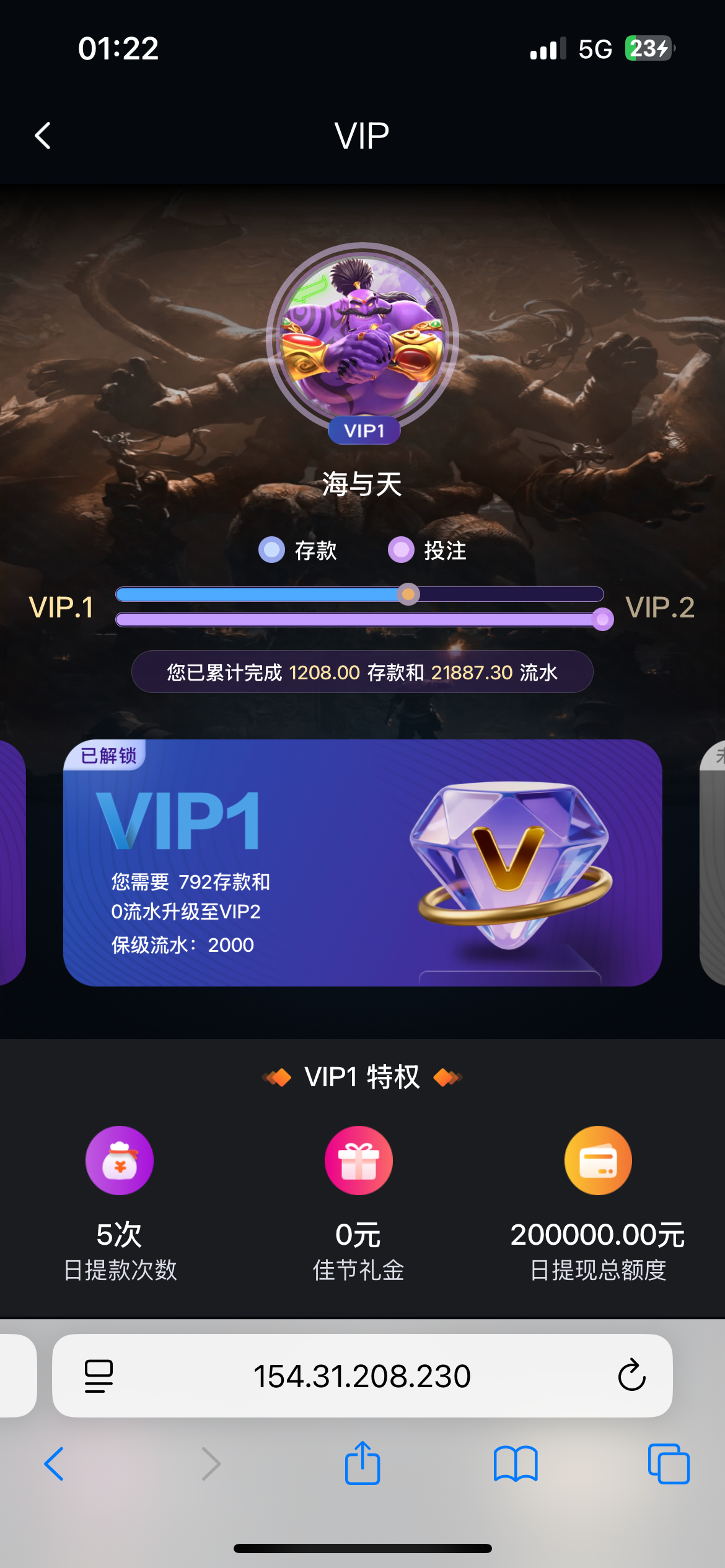This screenshot has height=1568, width=725.
Task: Go back from the VIP page
Action: (43, 136)
